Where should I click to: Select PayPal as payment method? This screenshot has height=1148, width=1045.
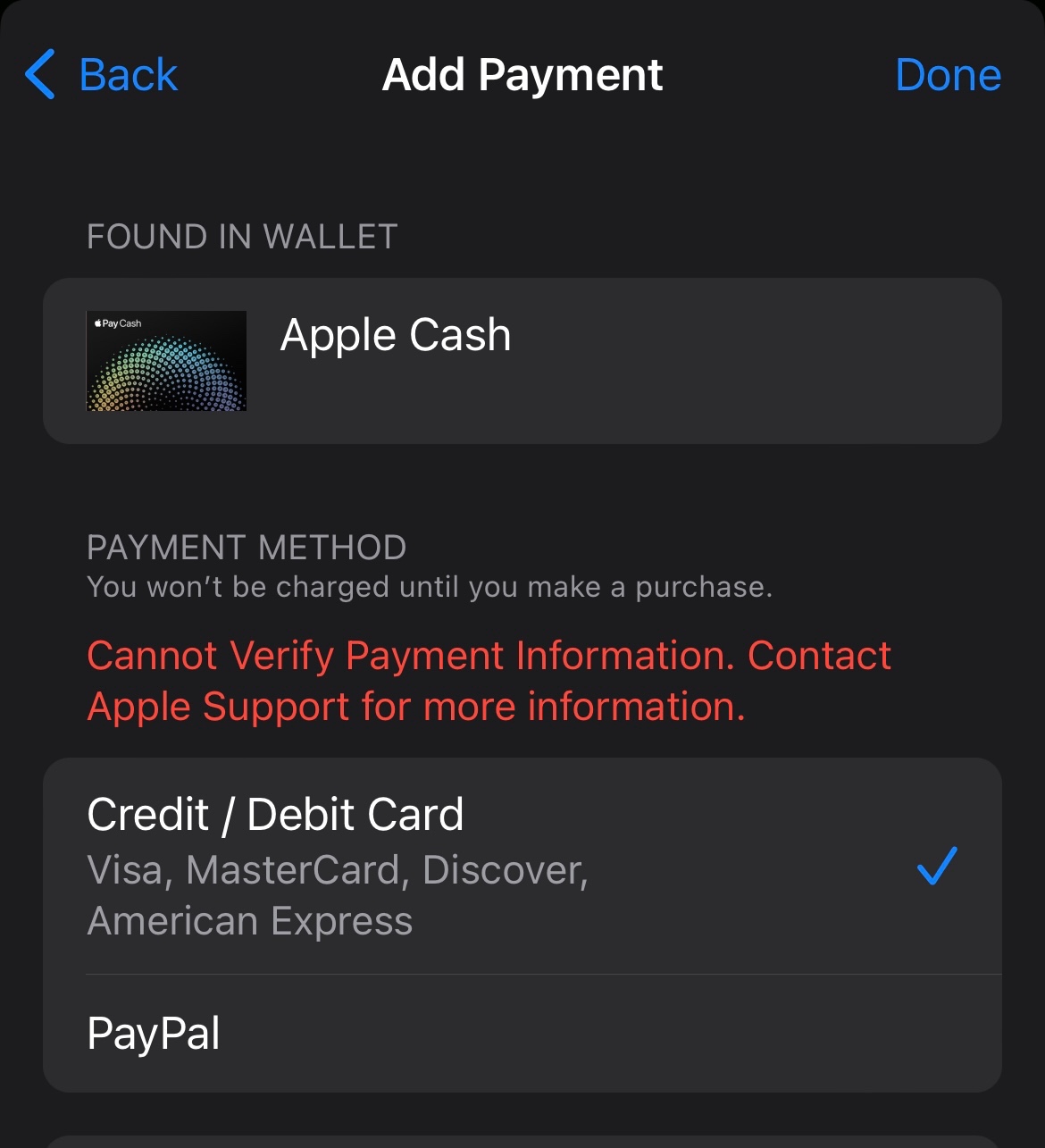522,1034
